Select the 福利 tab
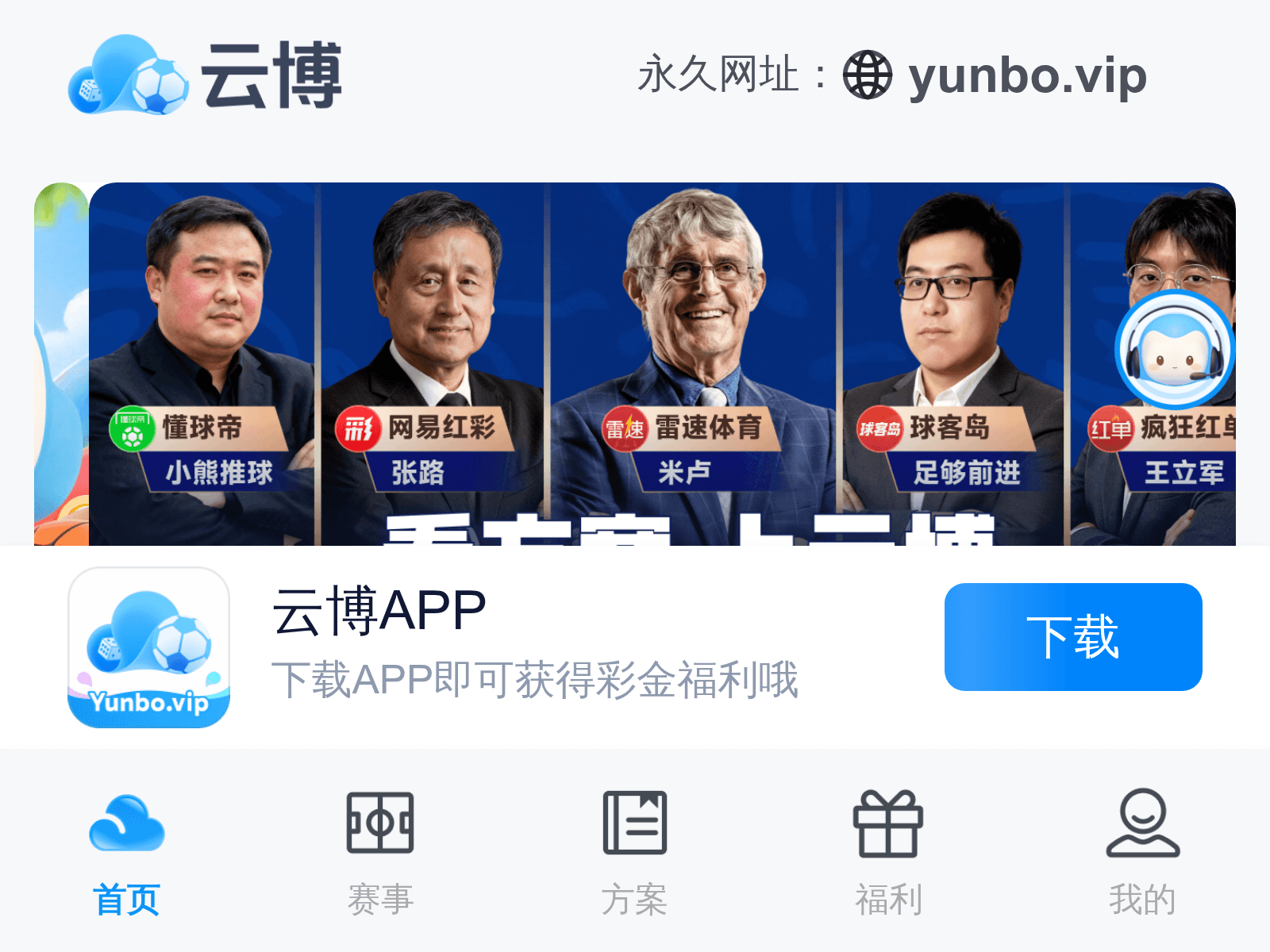The height and width of the screenshot is (952, 1270). coord(888,853)
